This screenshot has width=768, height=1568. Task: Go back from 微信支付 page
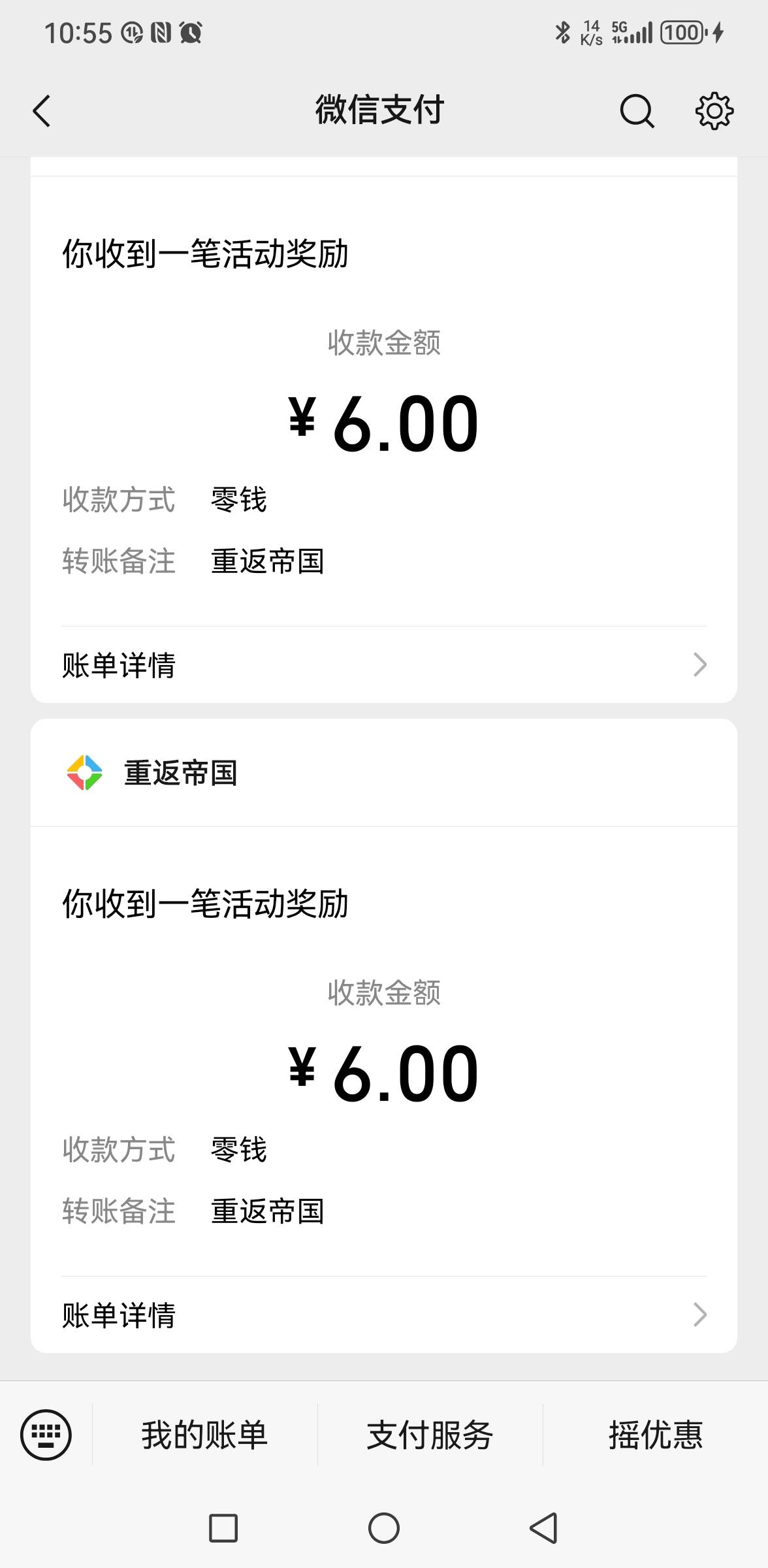[x=42, y=110]
